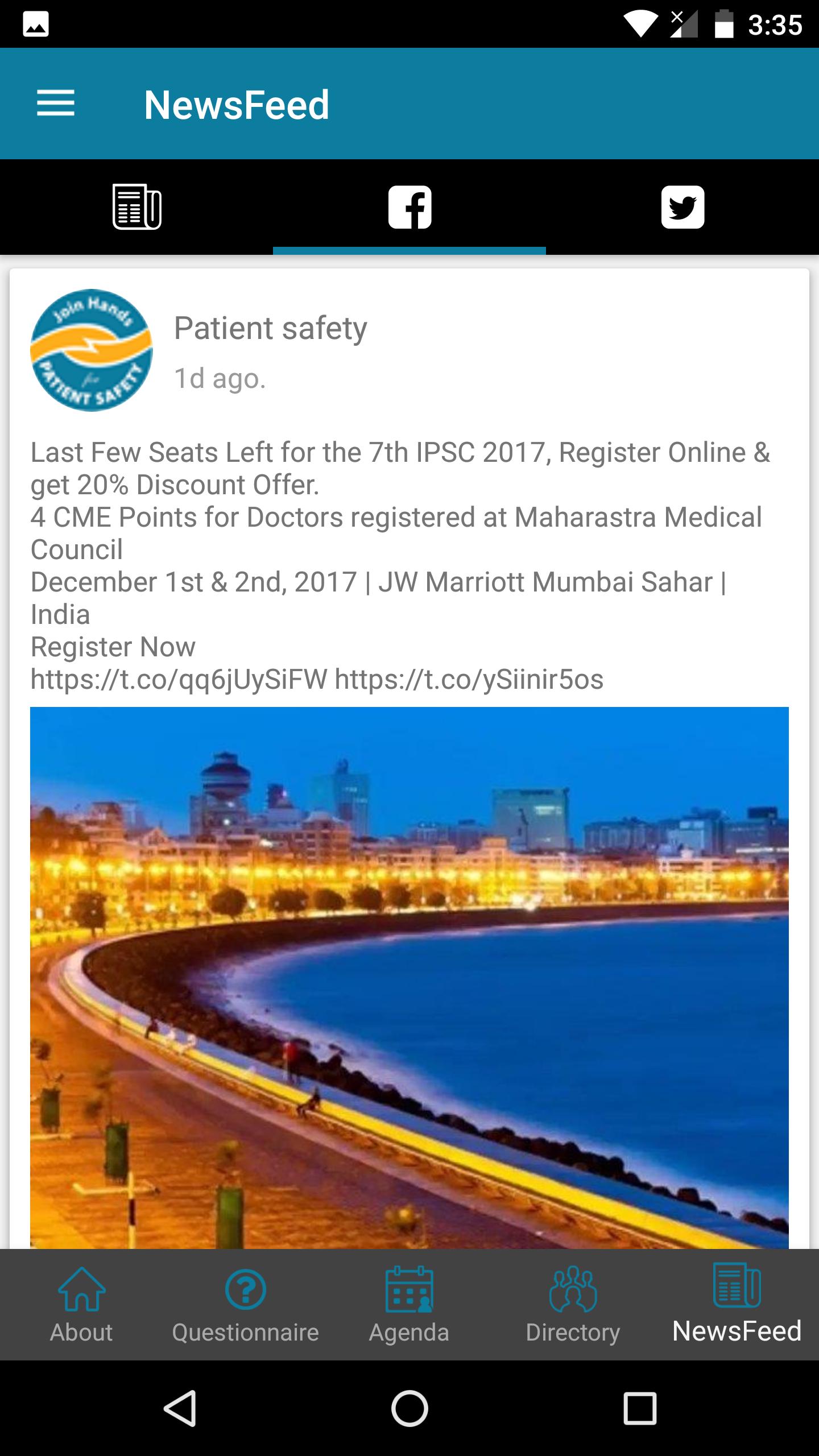Switch to the news articles tab

pos(136,207)
